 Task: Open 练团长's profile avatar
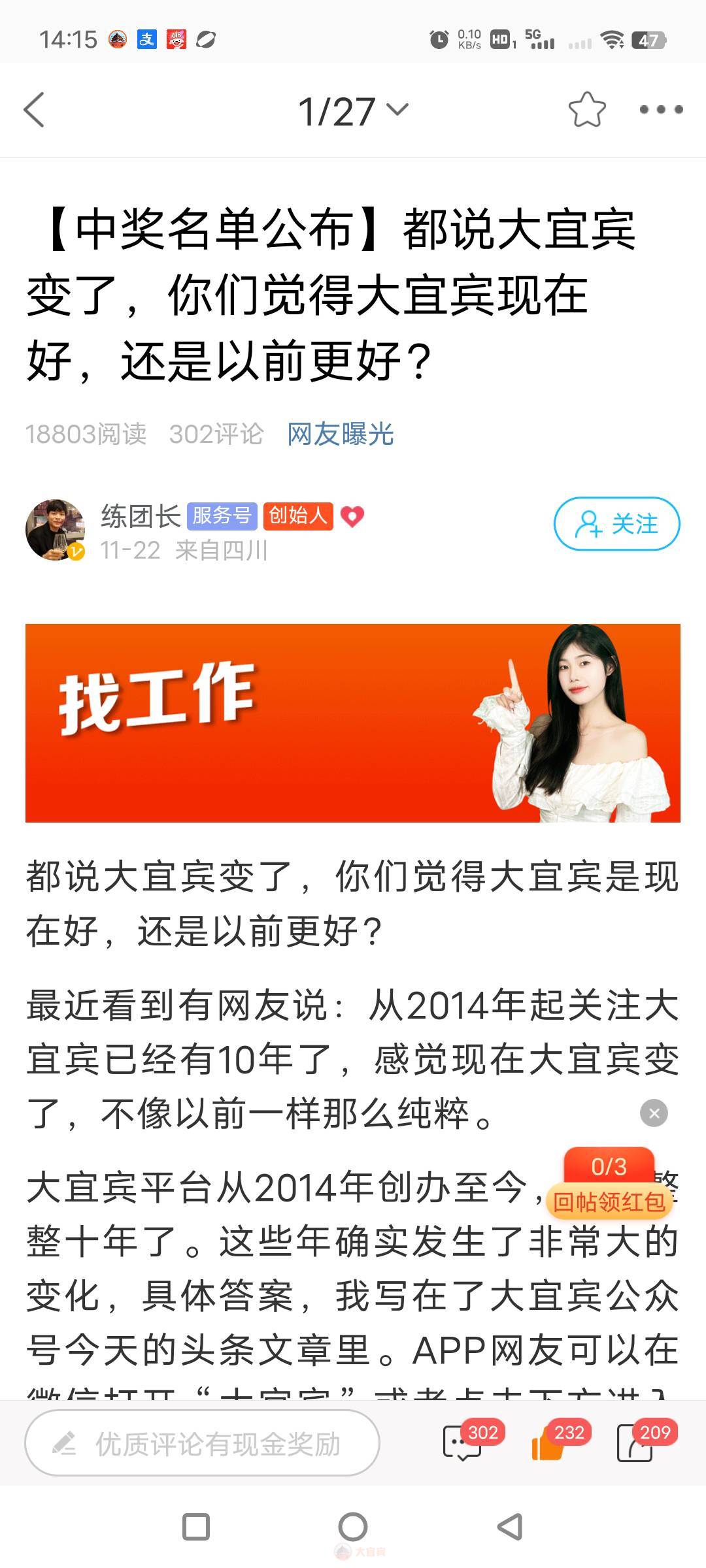(x=55, y=530)
